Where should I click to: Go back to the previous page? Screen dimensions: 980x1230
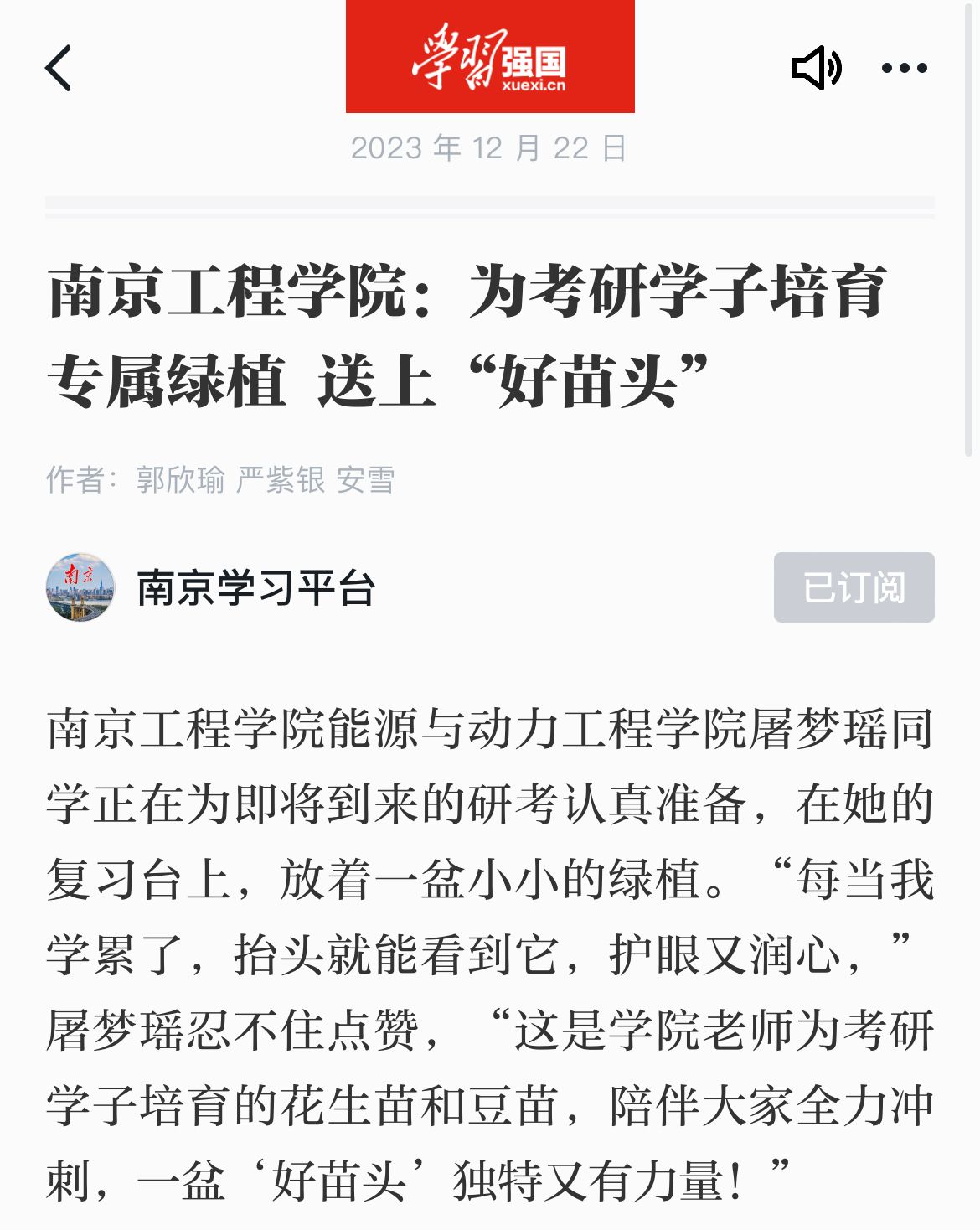click(58, 68)
